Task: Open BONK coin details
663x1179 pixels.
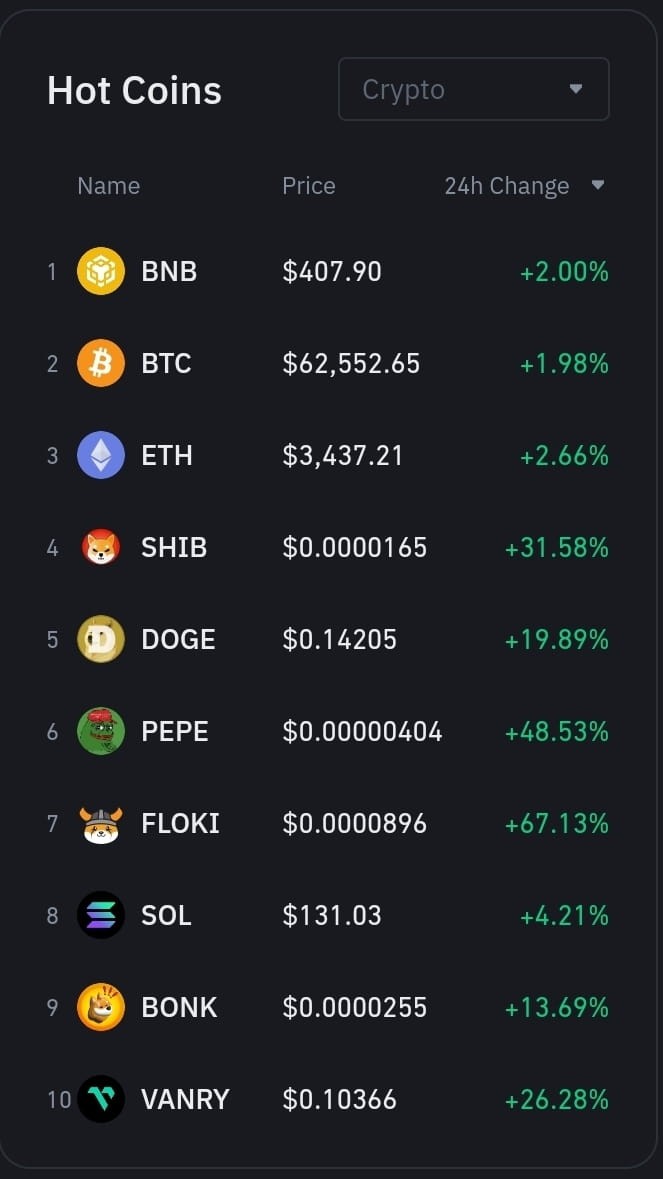Action: [x=179, y=1007]
